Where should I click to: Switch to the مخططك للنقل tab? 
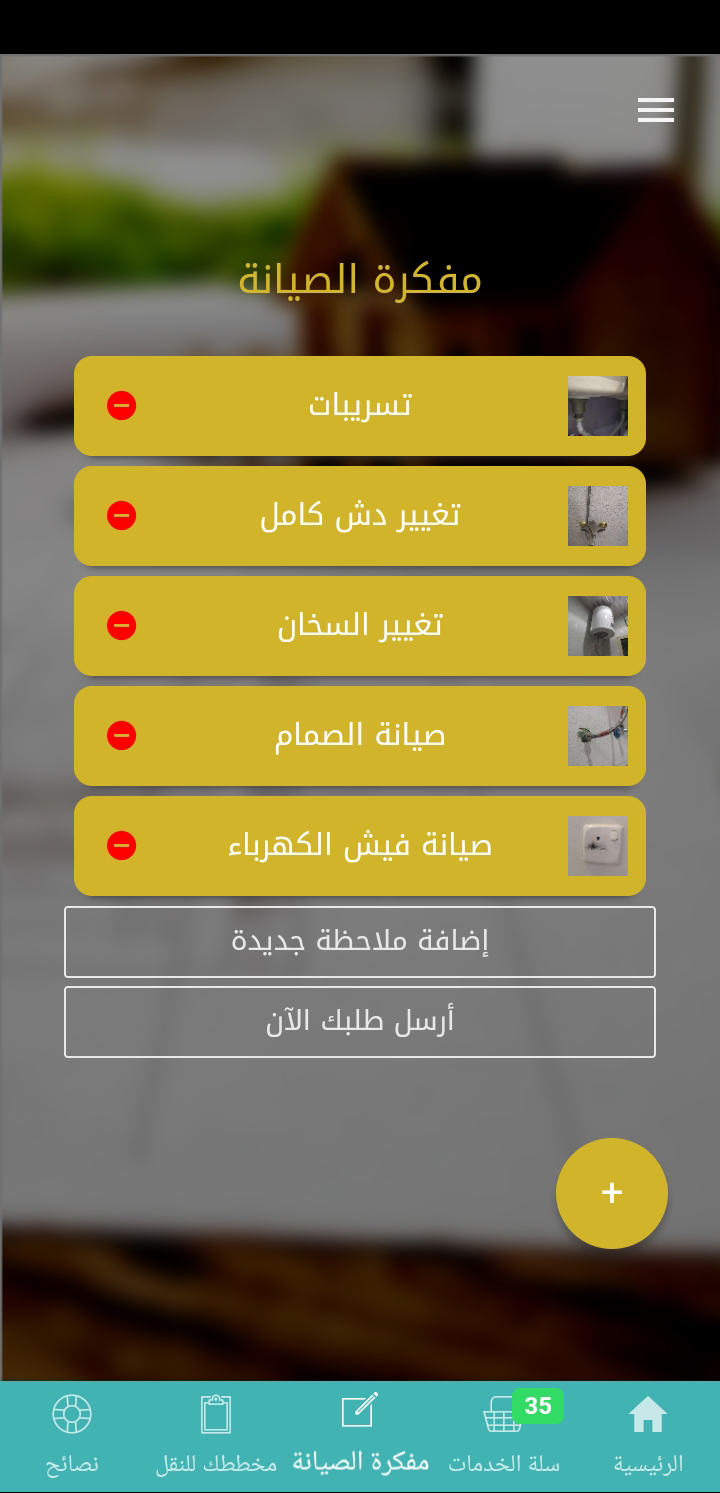click(x=216, y=1436)
